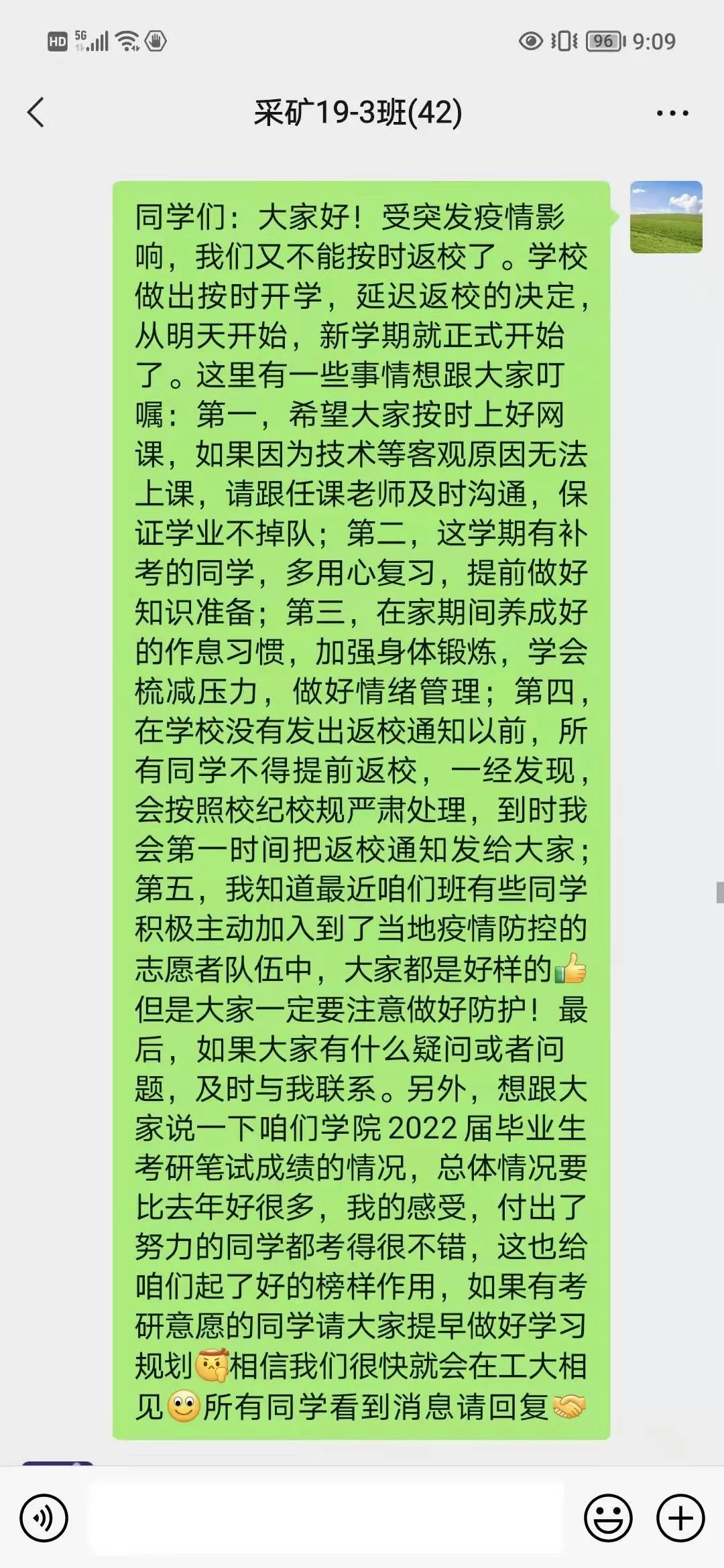Open the sender's landscape avatar profile

666,217
